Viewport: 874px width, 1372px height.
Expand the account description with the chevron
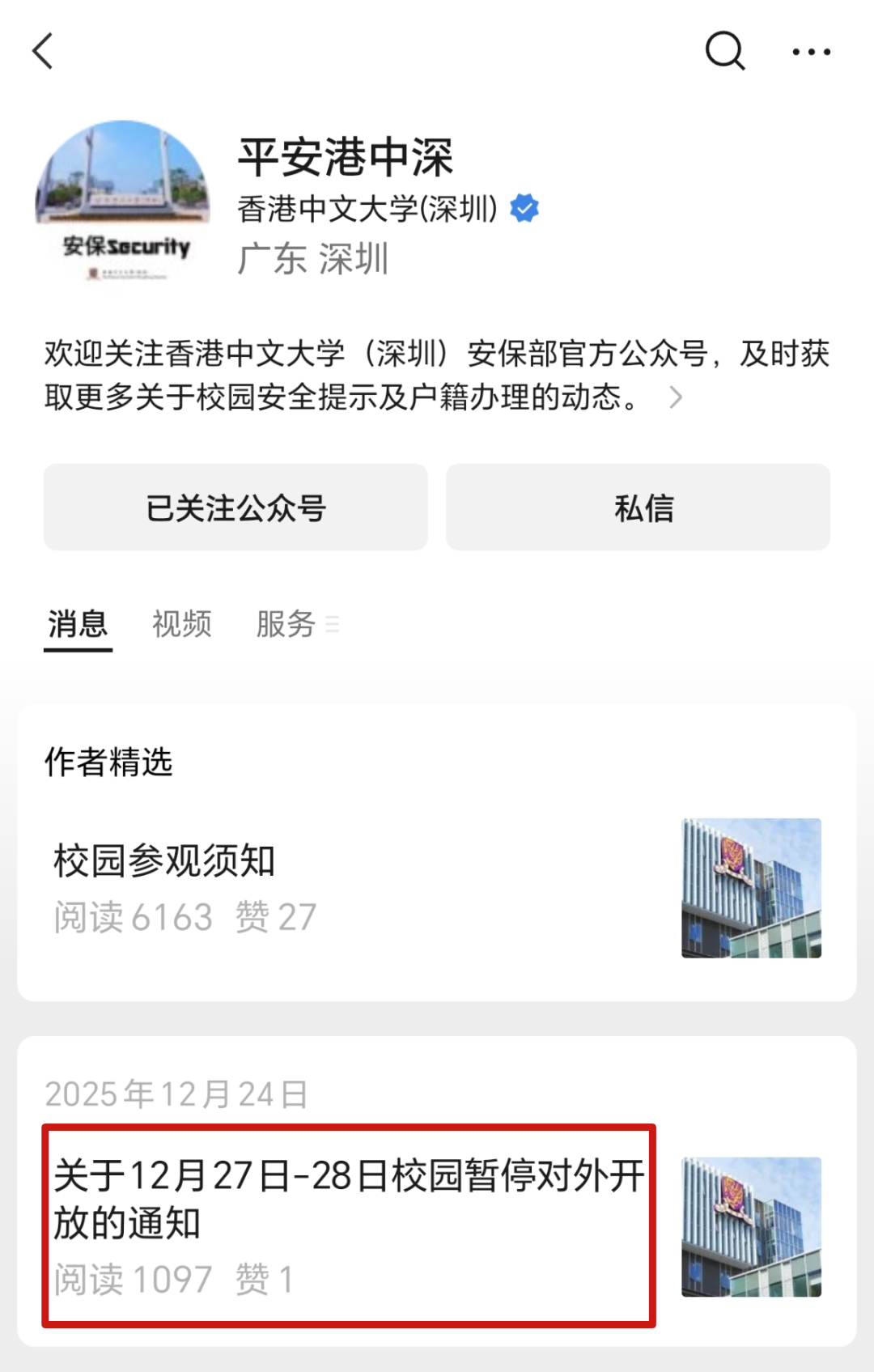pyautogui.click(x=676, y=397)
